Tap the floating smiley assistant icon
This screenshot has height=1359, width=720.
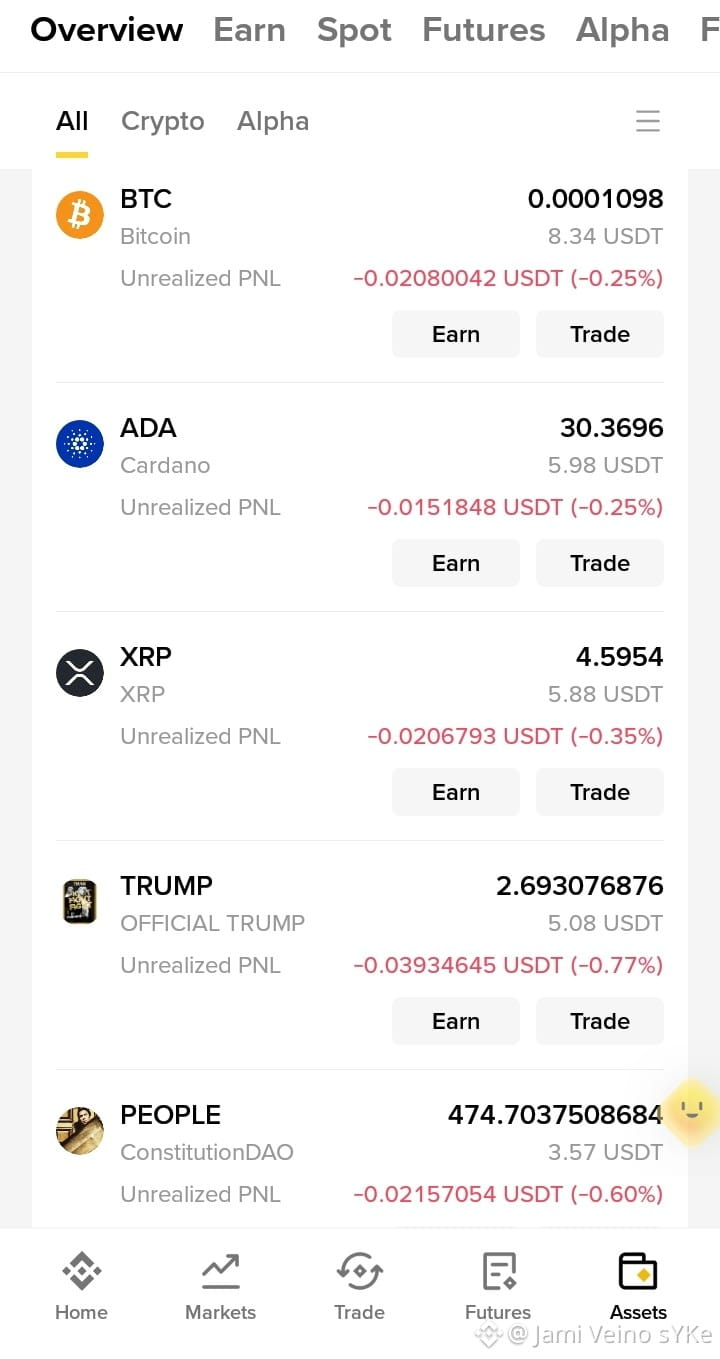point(692,1110)
